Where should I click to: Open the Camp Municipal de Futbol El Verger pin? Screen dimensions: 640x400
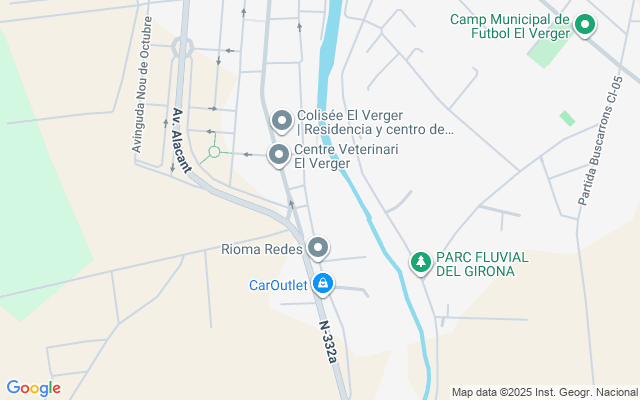586,26
